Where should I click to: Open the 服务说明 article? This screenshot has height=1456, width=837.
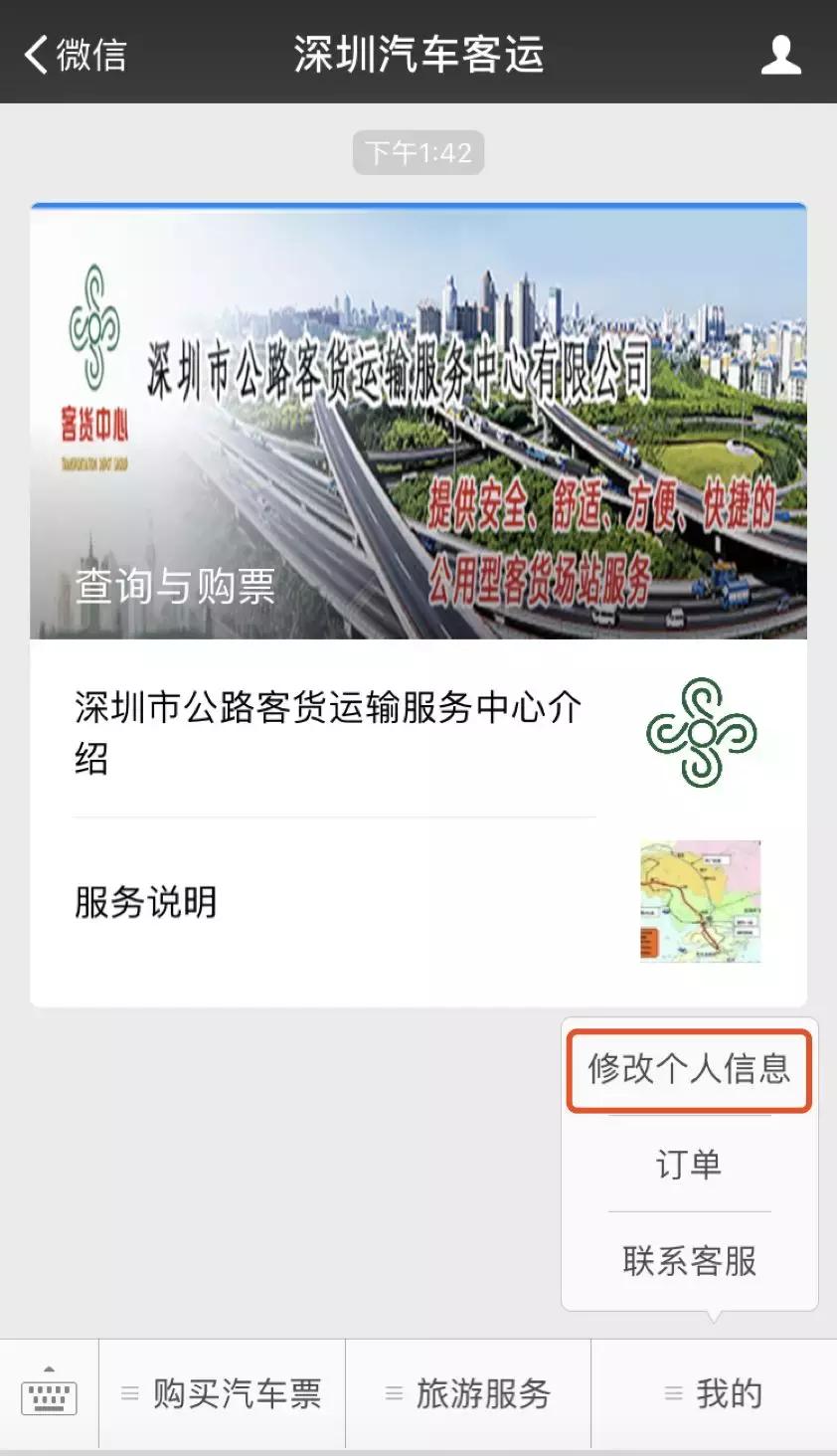143,903
